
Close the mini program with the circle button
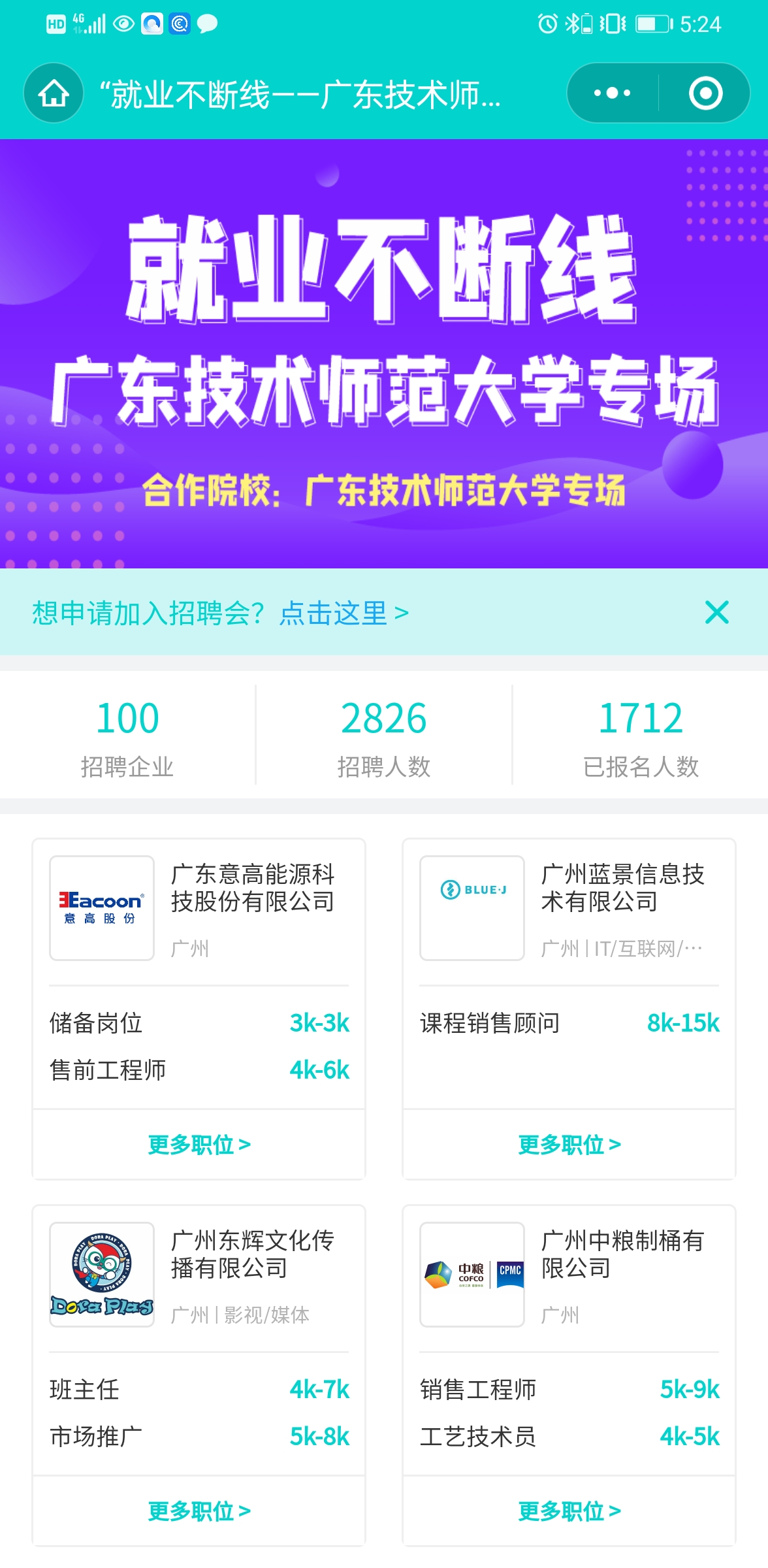tap(705, 93)
